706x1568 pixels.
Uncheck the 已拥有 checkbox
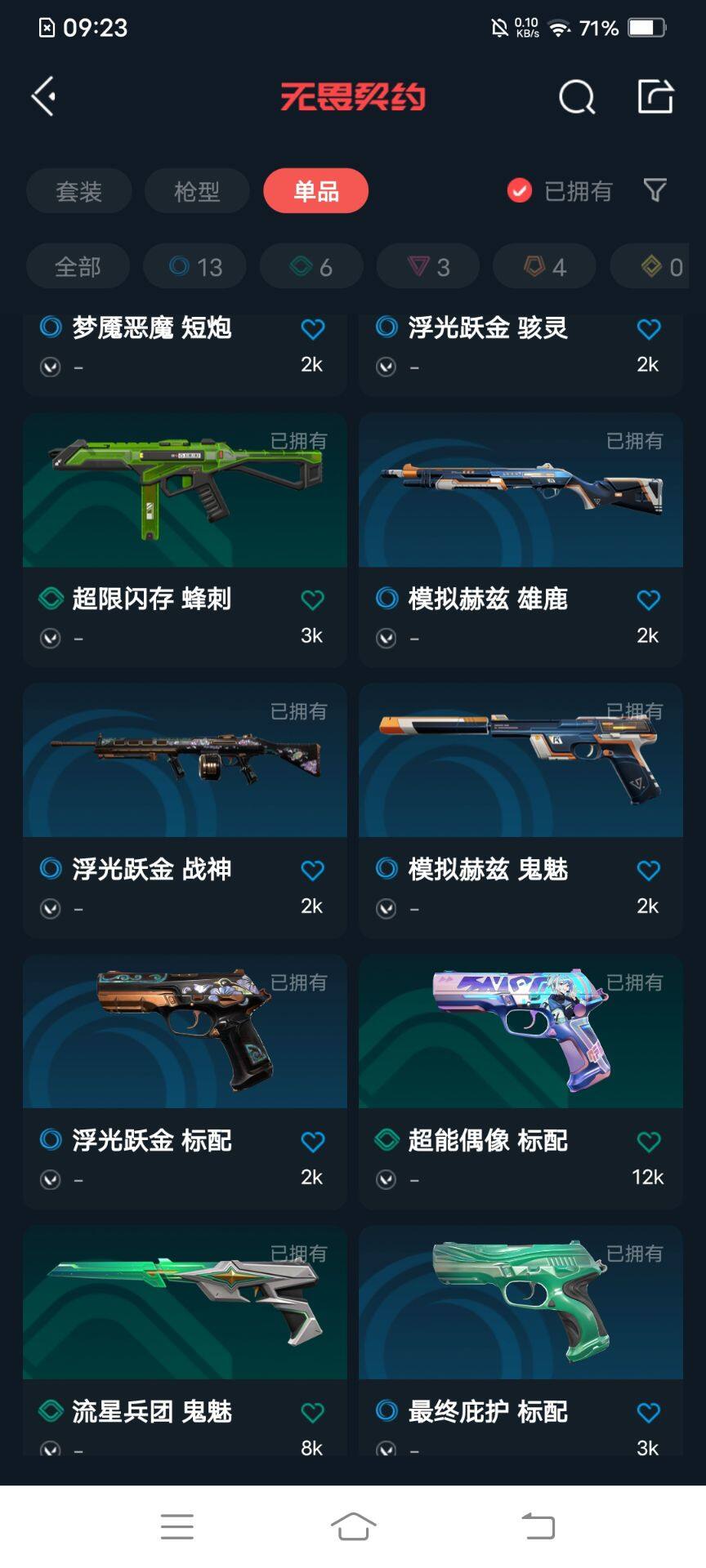coord(520,191)
